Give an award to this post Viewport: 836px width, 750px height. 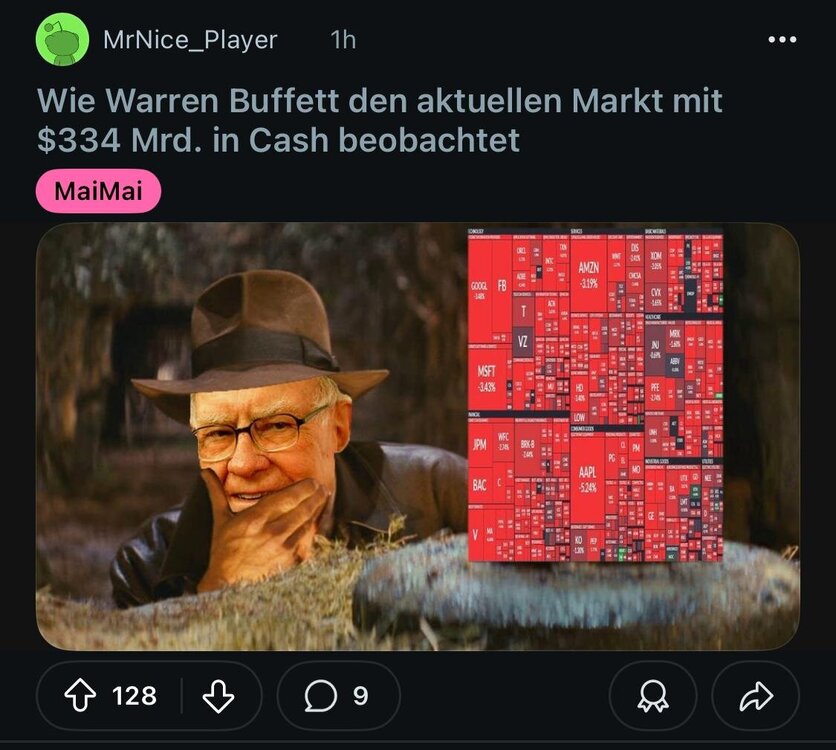pyautogui.click(x=653, y=696)
